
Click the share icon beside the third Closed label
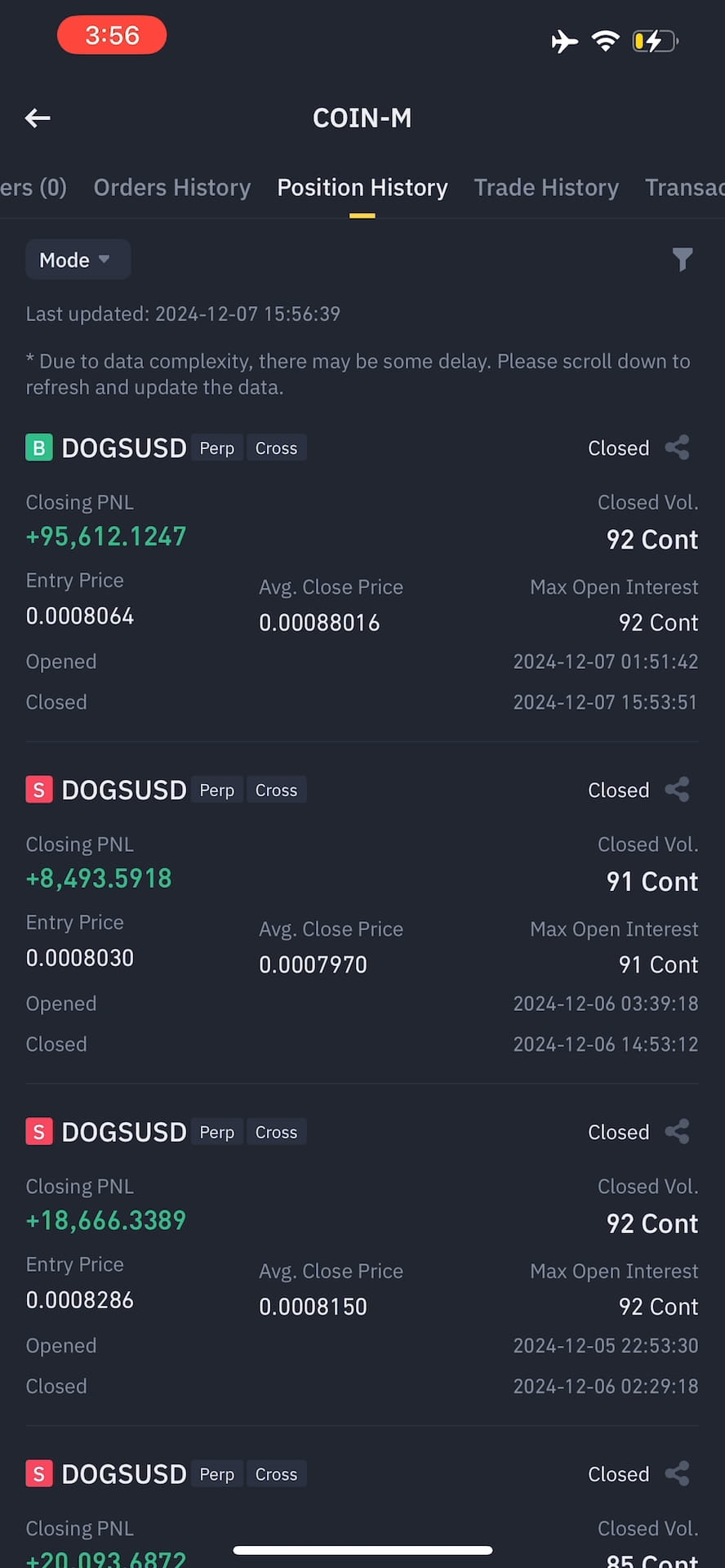(677, 1131)
